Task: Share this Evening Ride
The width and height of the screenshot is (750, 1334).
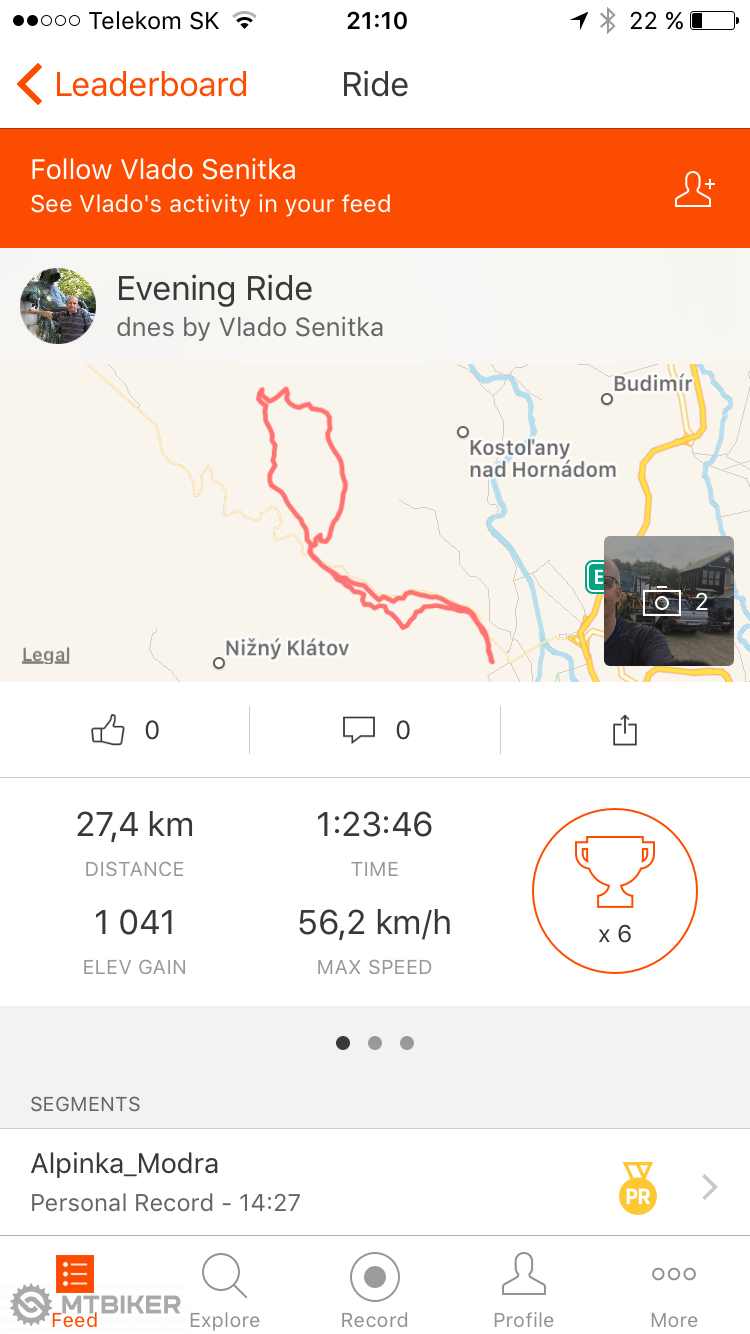Action: tap(624, 731)
